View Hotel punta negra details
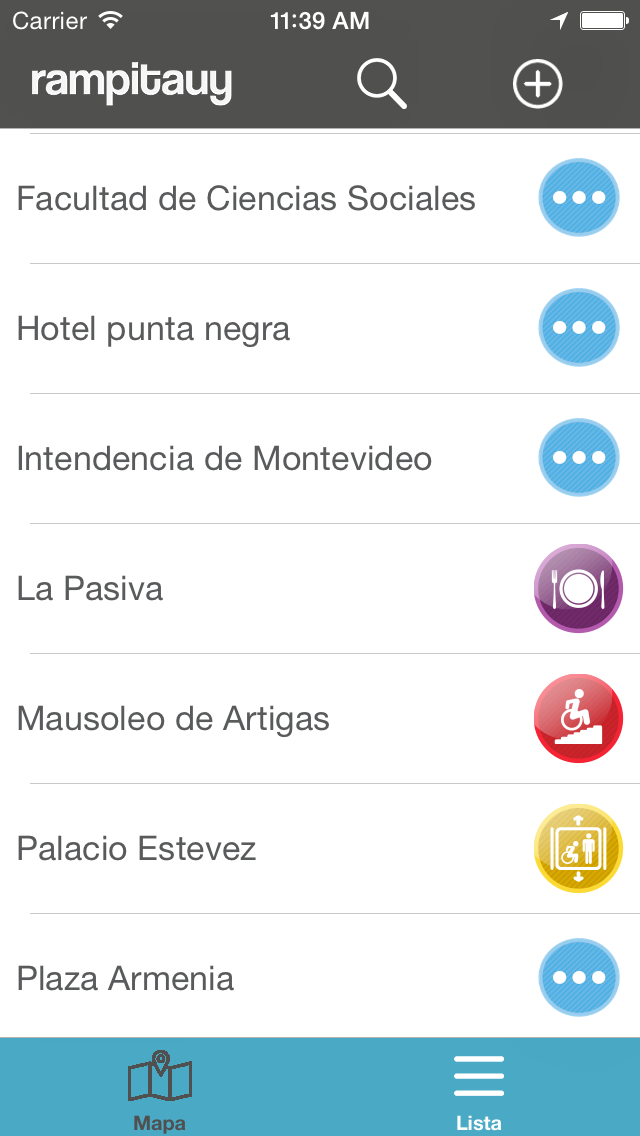Image resolution: width=640 pixels, height=1136 pixels. [x=154, y=329]
